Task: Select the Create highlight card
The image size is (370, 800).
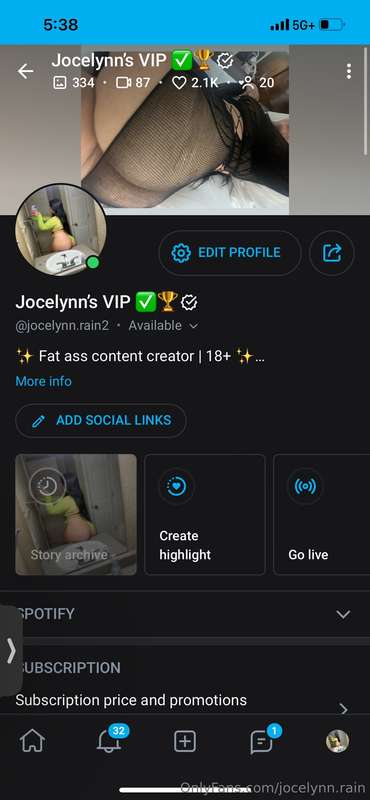Action: [x=205, y=514]
